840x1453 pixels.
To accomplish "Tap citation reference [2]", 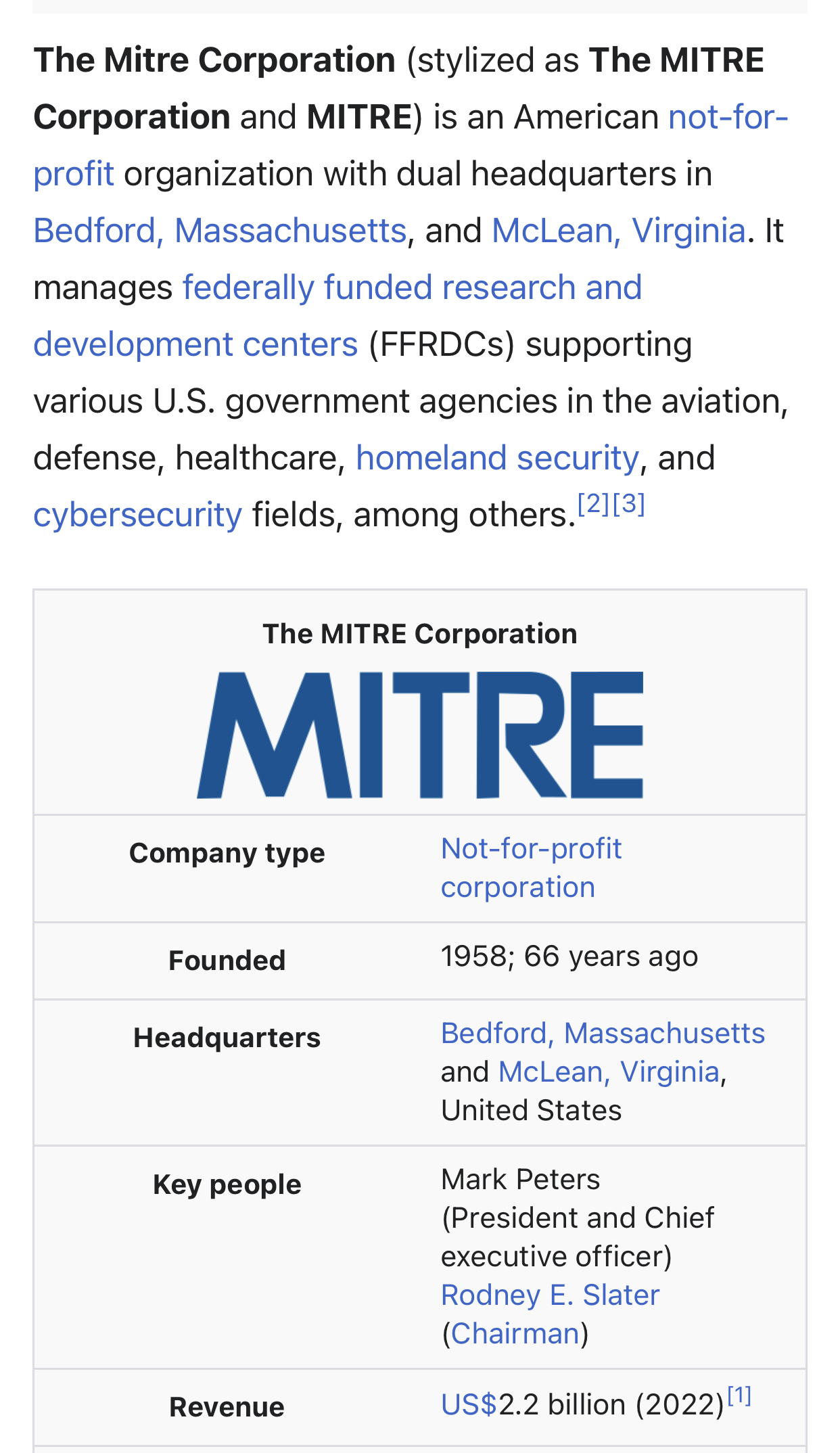I will coord(594,504).
